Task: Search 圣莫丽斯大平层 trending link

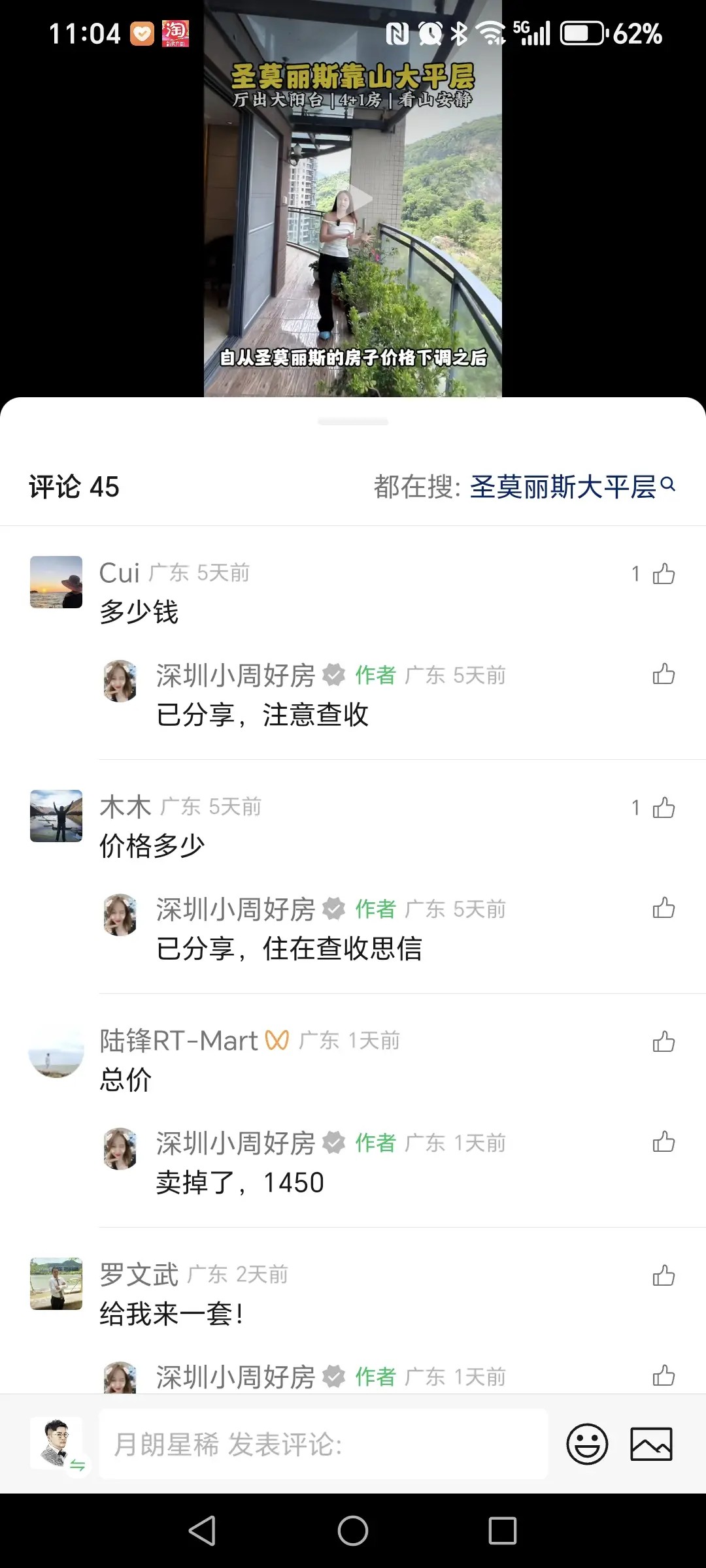Action: tap(571, 487)
